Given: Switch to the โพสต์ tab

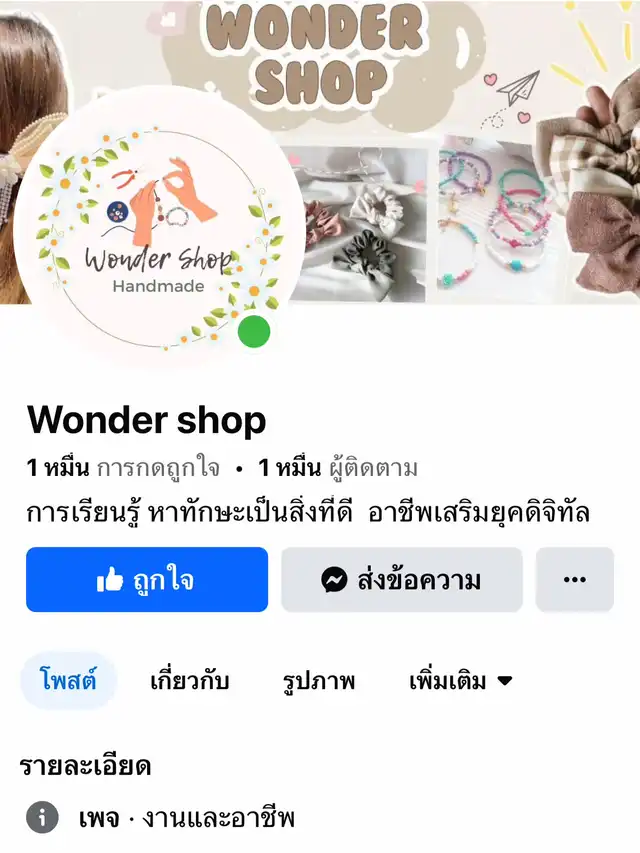Looking at the screenshot, I should tap(68, 682).
